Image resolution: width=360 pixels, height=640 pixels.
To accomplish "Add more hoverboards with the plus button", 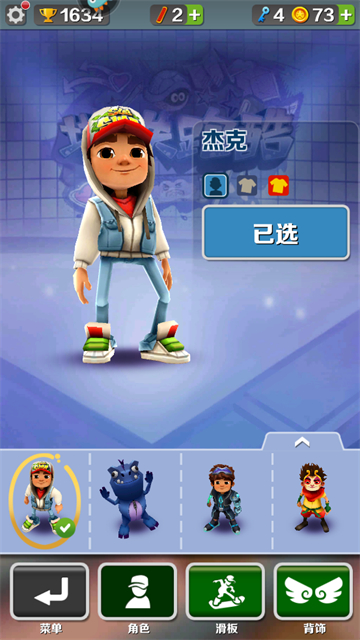I will (x=195, y=15).
